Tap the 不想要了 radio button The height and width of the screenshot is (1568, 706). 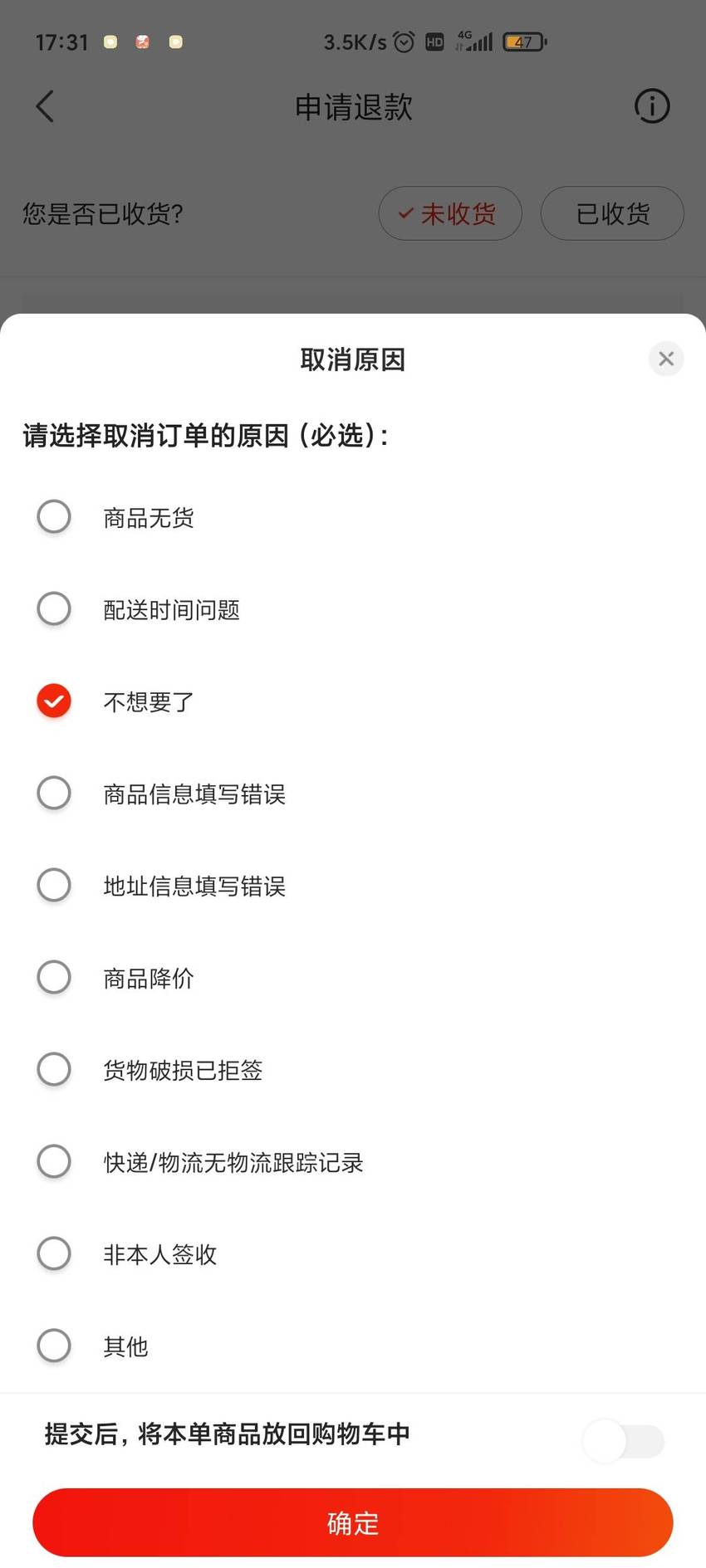[x=54, y=701]
